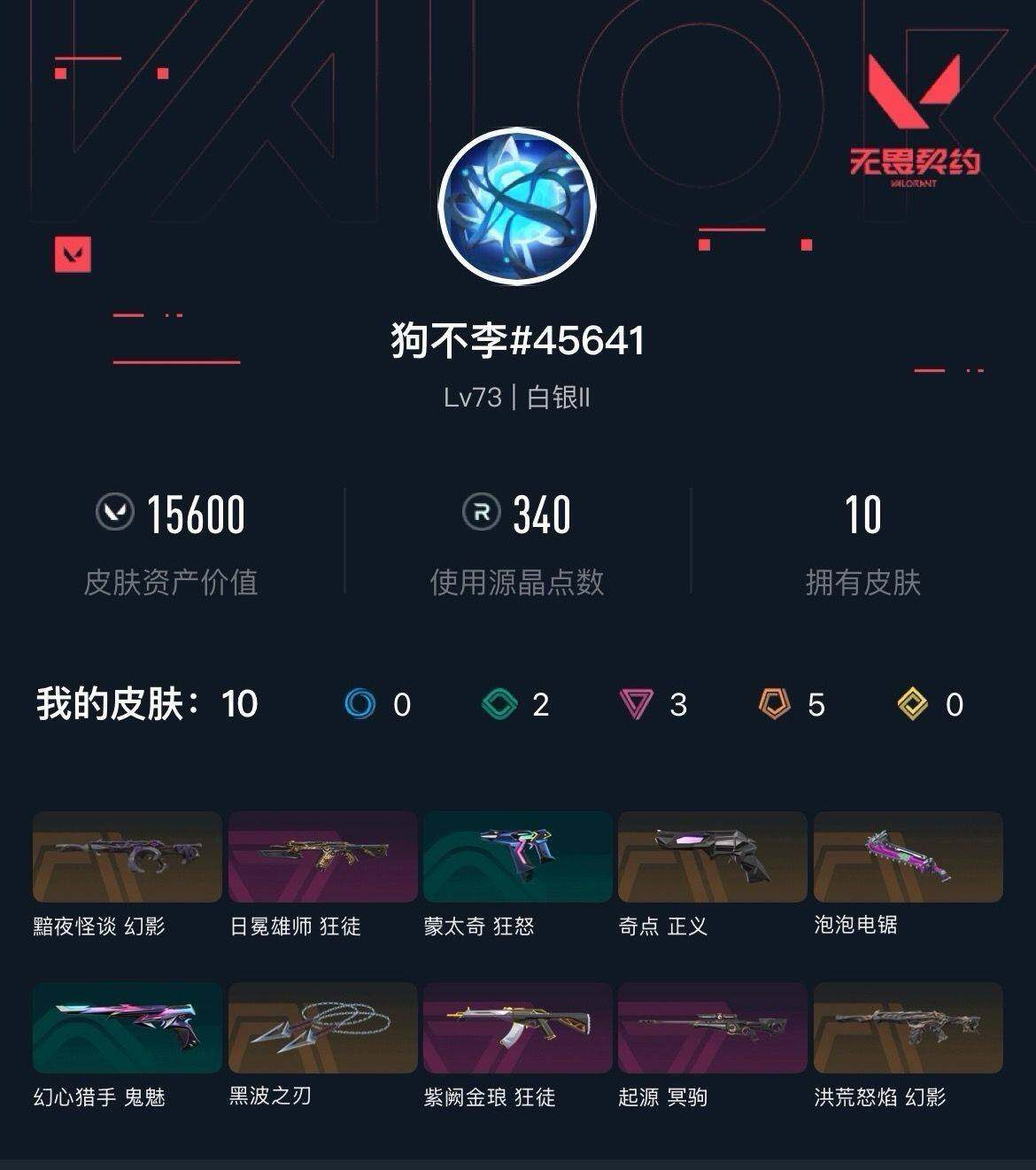This screenshot has height=1170, width=1036.
Task: Open the 洪荒怒焰 幻影 skin card
Action: pyautogui.click(x=908, y=1027)
